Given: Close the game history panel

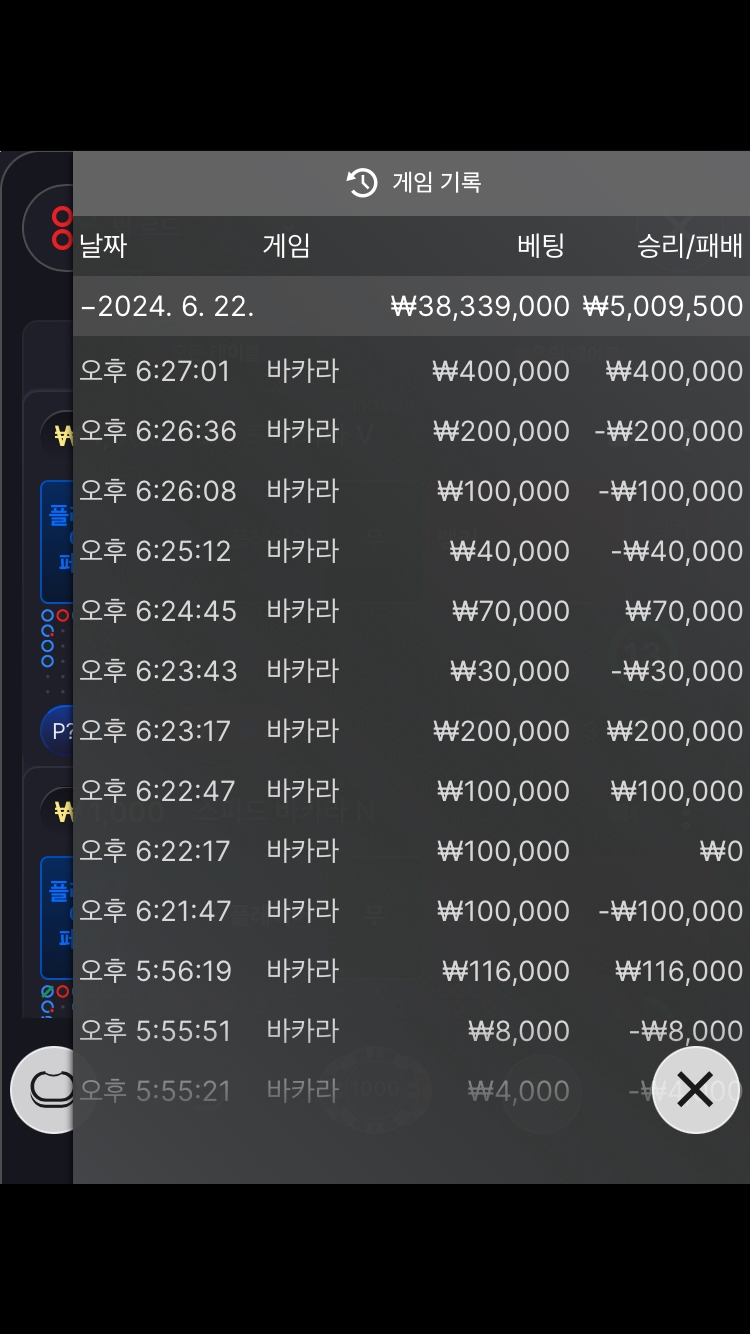Looking at the screenshot, I should click(x=695, y=1089).
